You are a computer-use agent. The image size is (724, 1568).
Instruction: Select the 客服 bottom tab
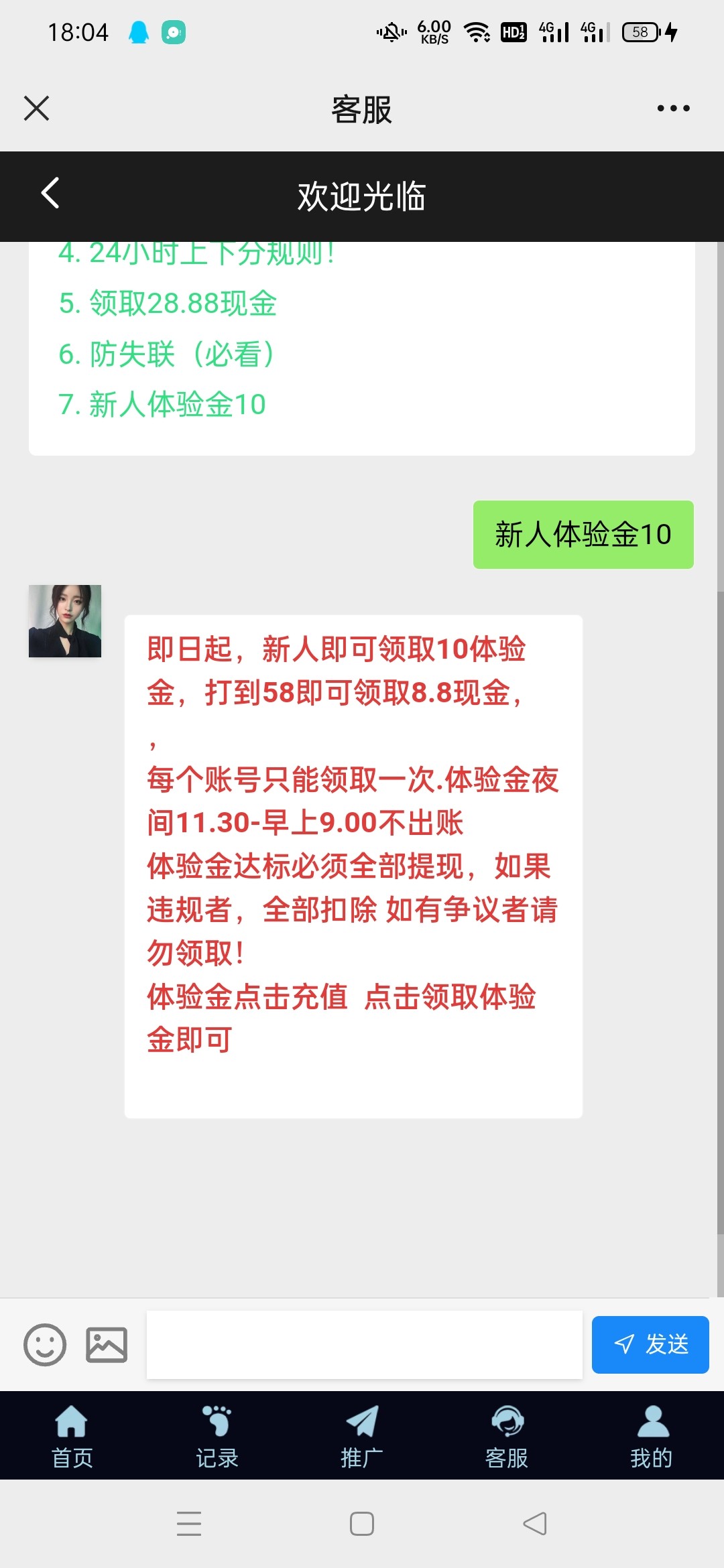click(506, 1435)
